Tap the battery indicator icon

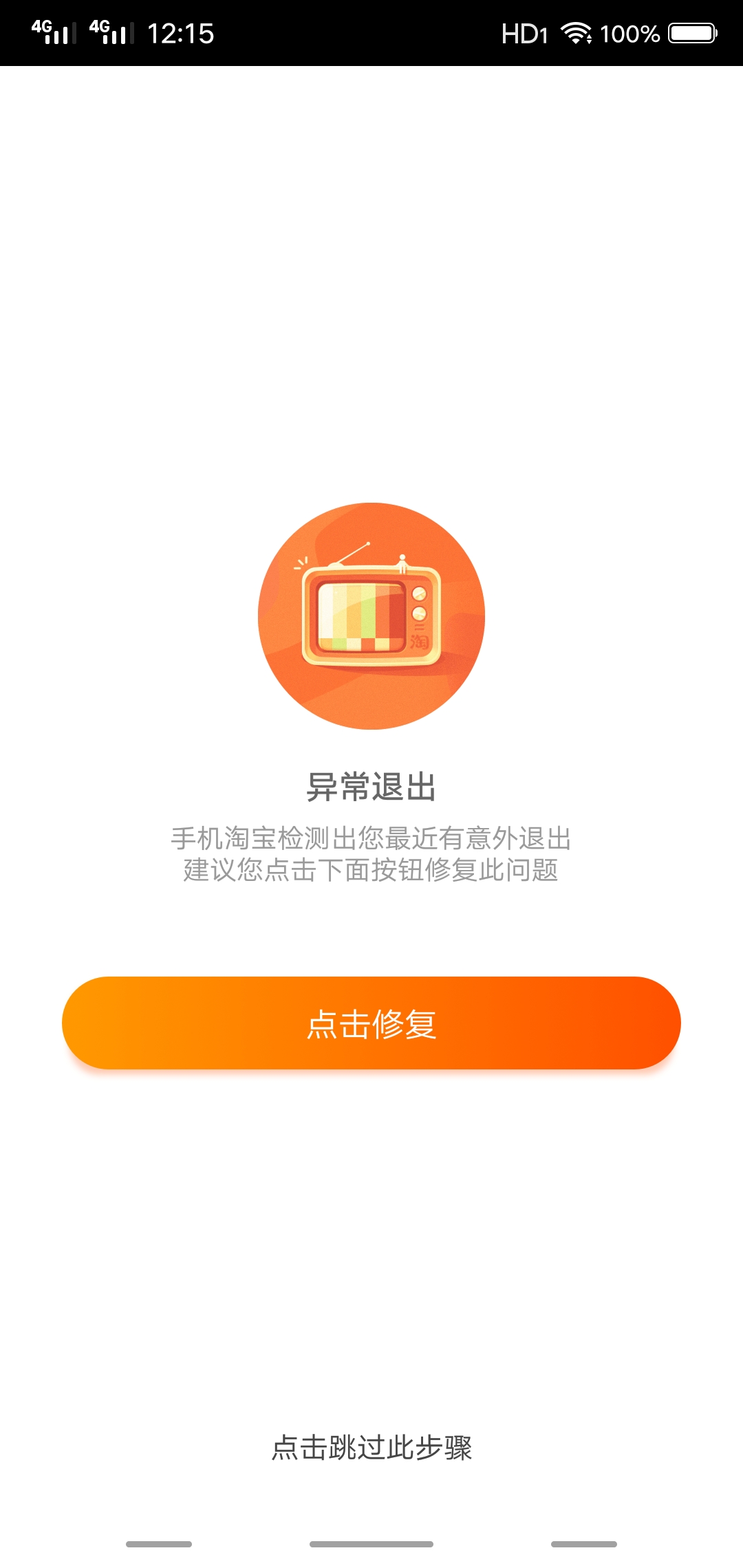(x=690, y=31)
